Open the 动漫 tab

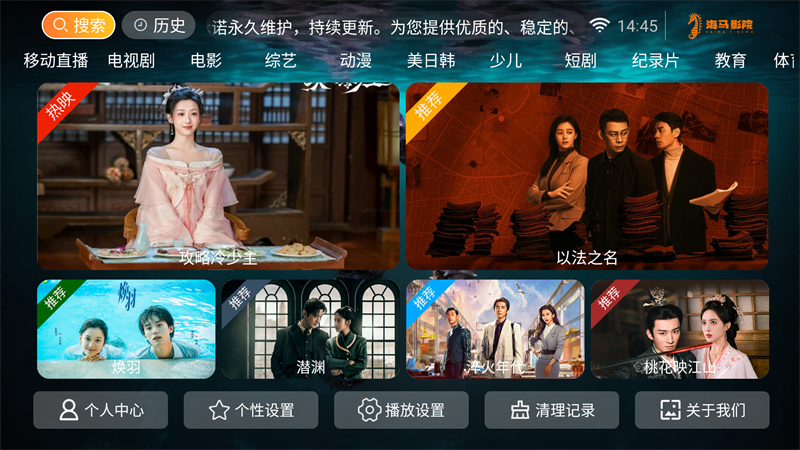point(356,60)
